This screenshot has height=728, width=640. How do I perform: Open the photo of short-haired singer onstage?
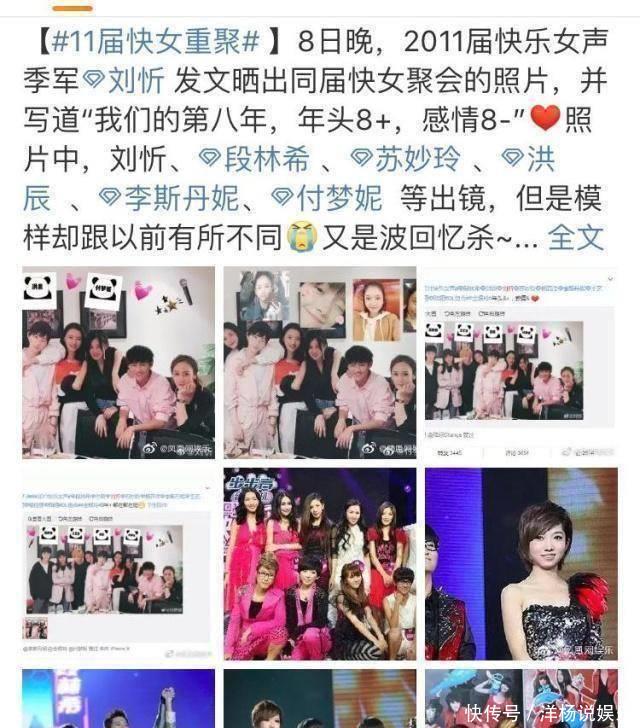(x=521, y=563)
